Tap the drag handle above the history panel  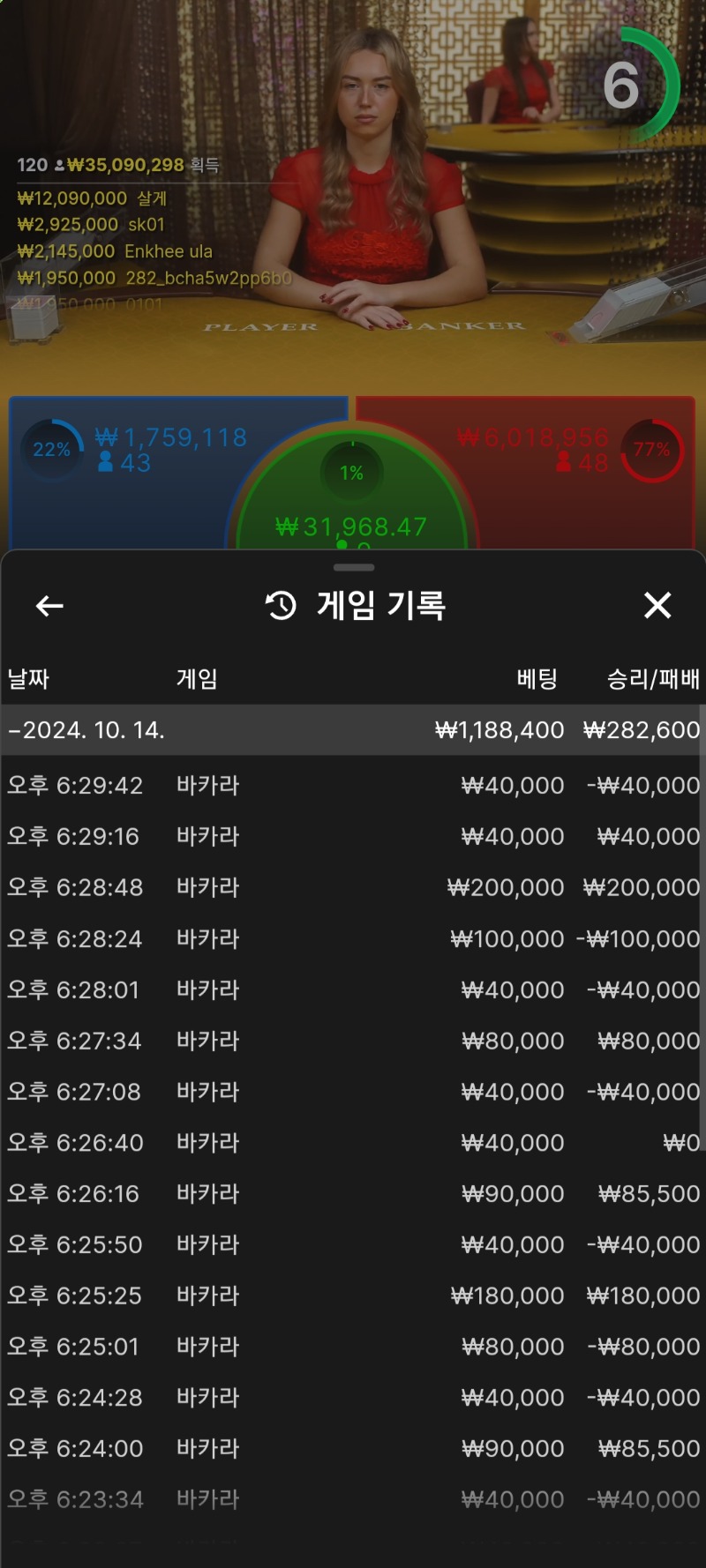[354, 567]
